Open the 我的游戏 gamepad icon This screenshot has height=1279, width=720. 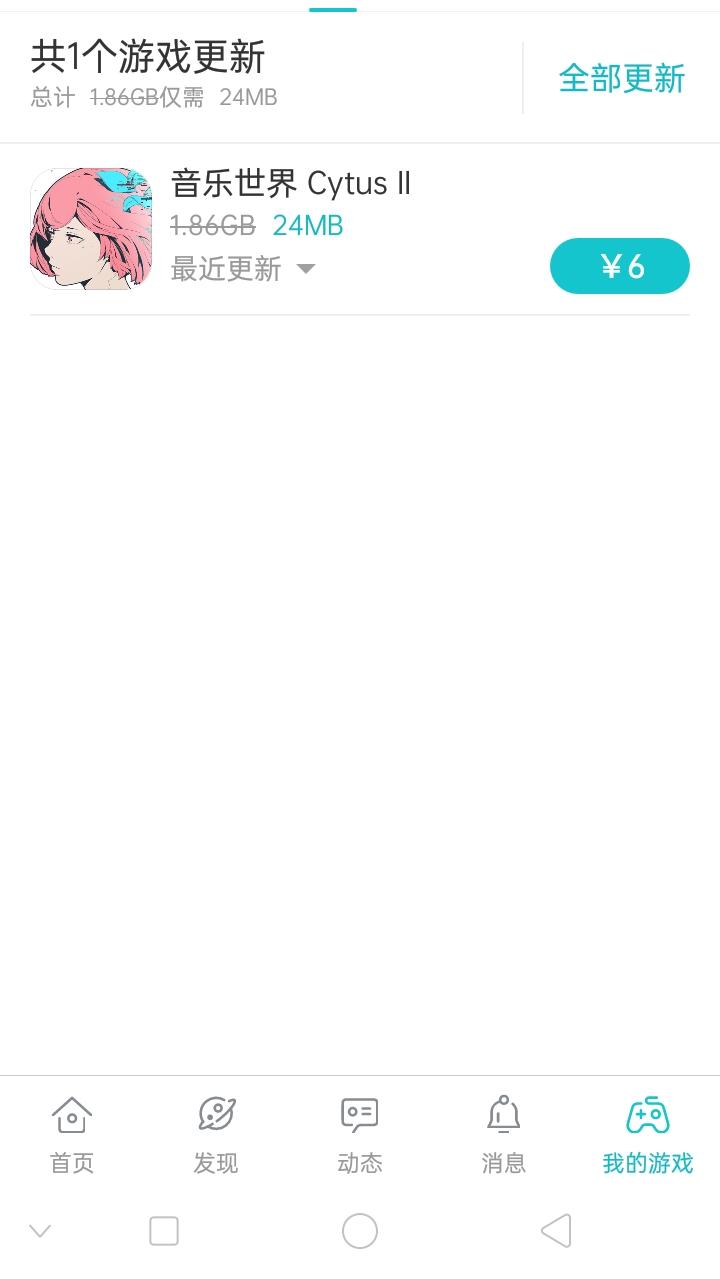point(647,1113)
